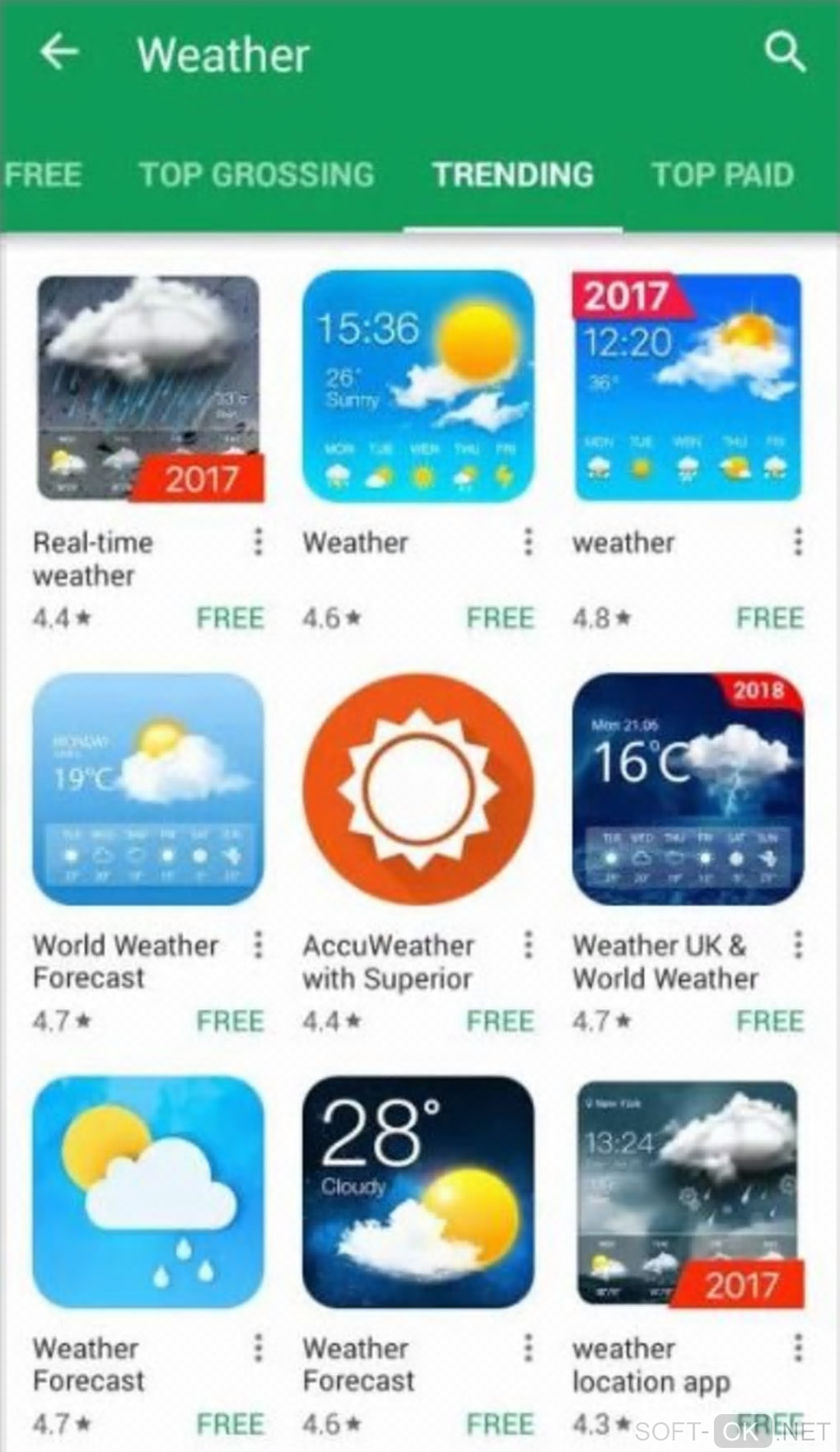Go back from the Weather category
This screenshot has width=840, height=1452.
pos(59,54)
